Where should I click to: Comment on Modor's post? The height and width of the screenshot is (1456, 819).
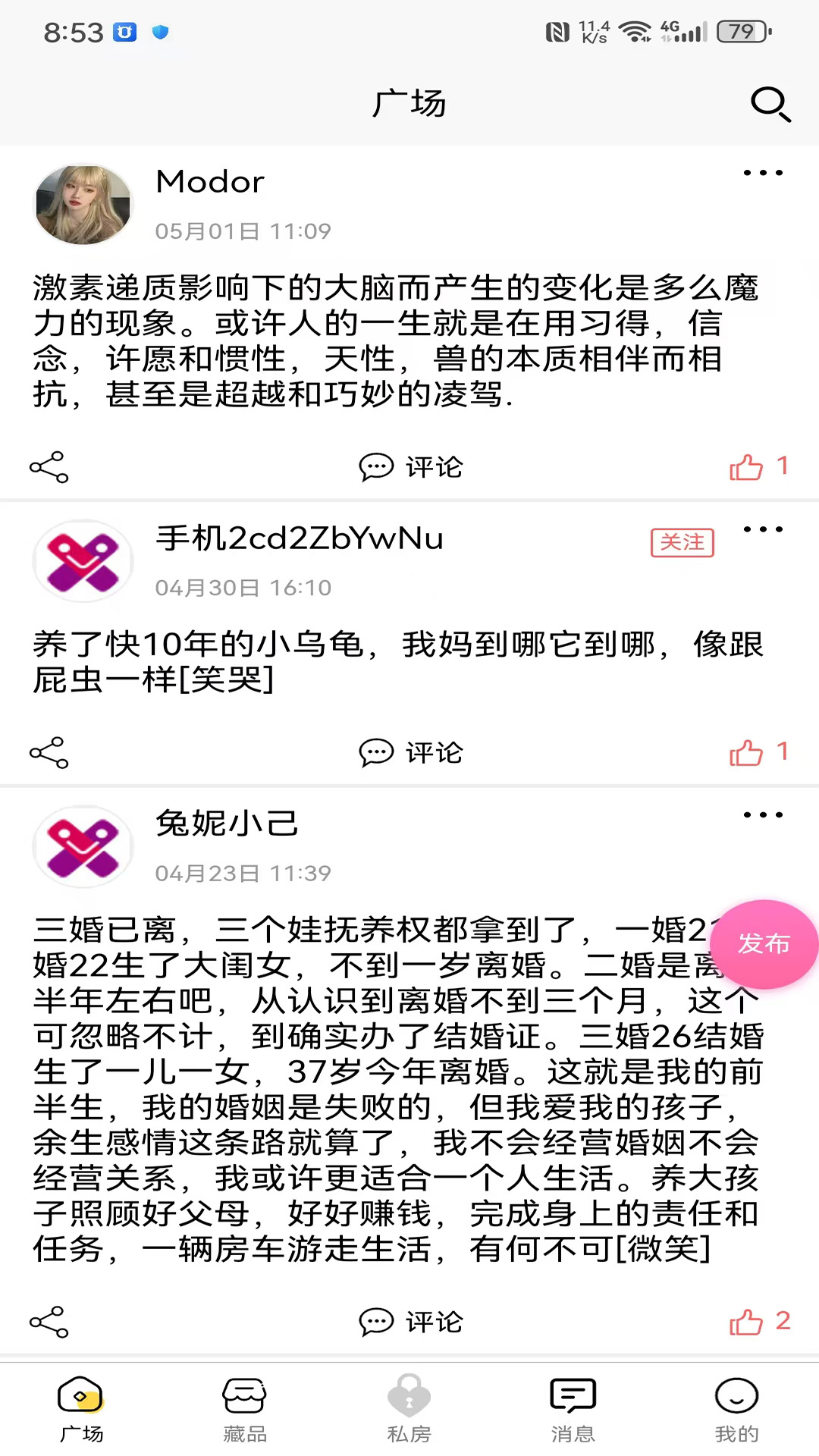410,467
